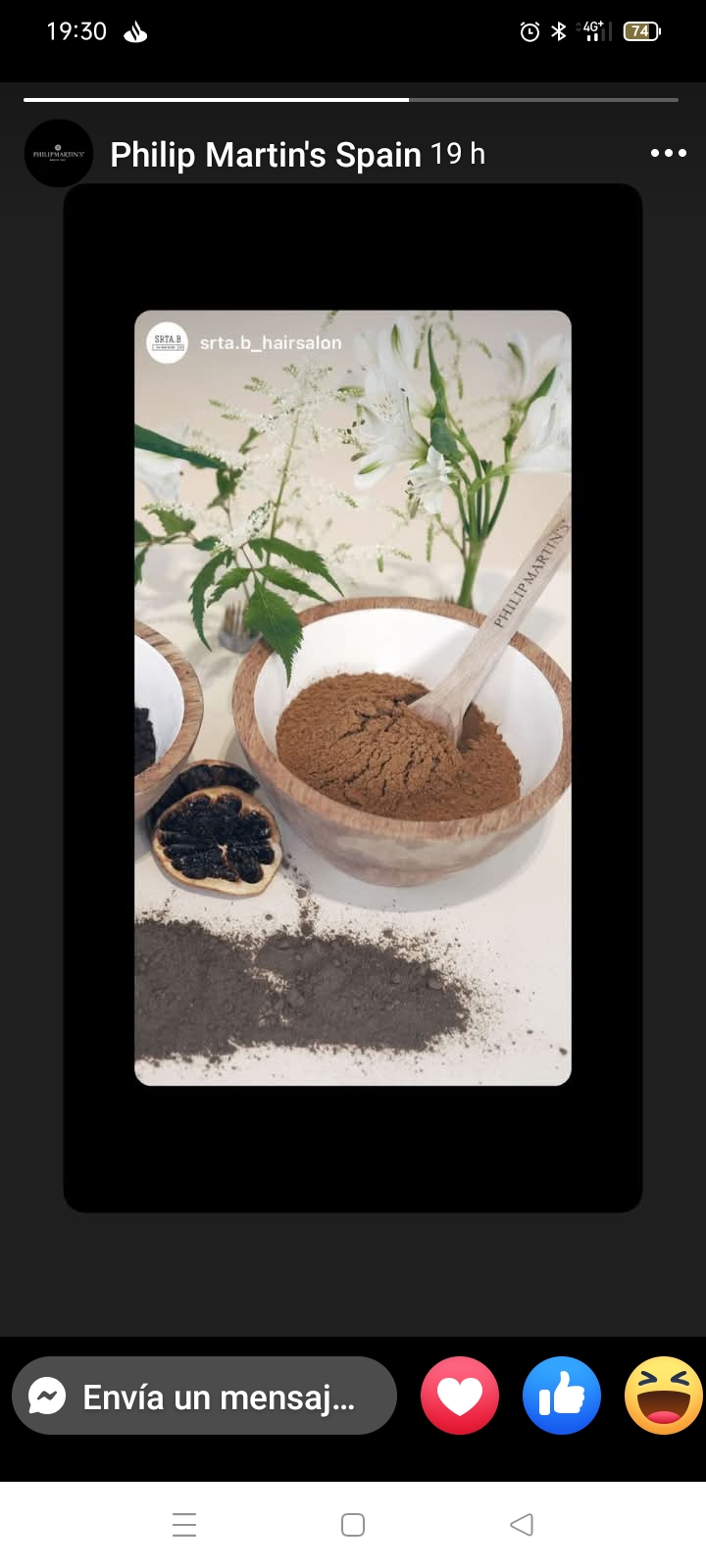This screenshot has width=706, height=1568.
Task: Go back using the system back button
Action: coord(522,1525)
